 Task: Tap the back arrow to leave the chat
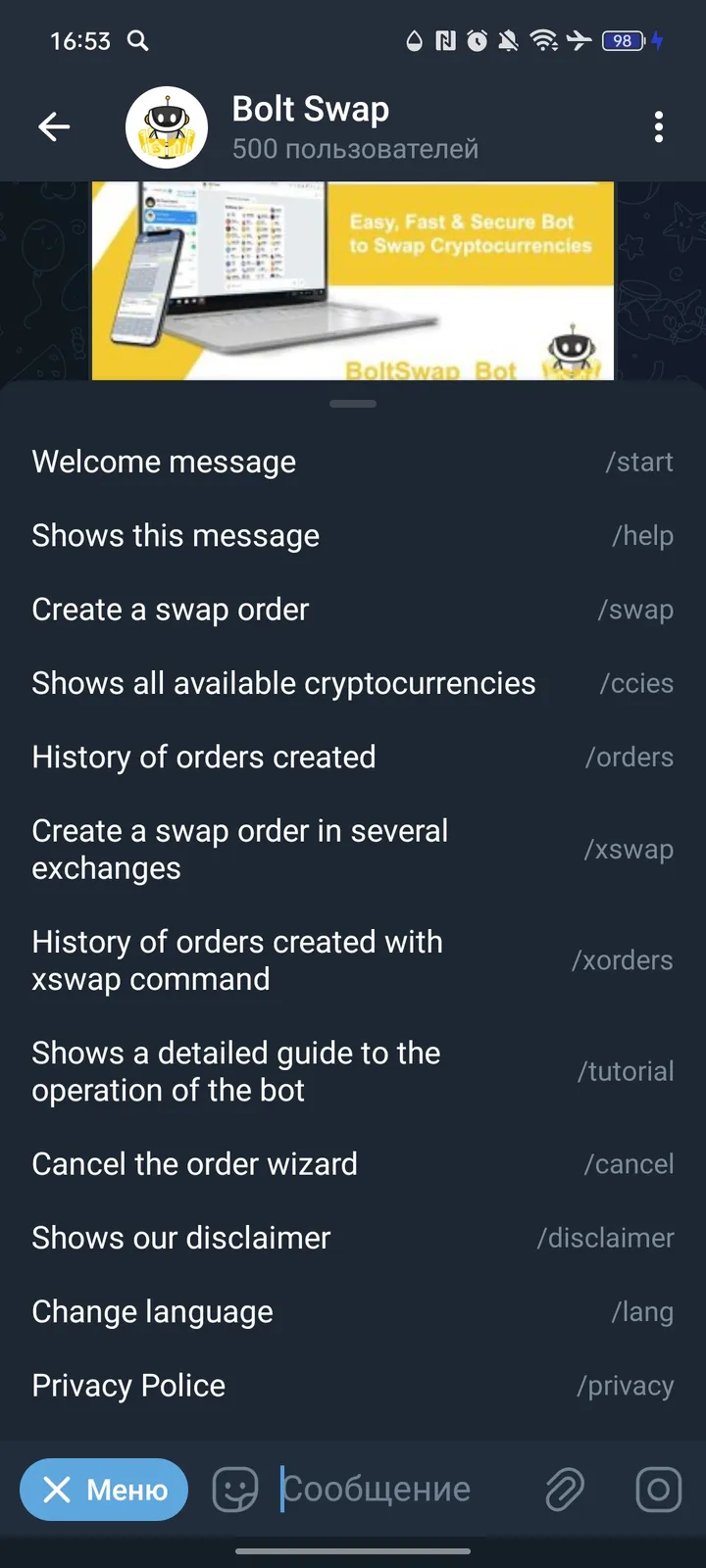pyautogui.click(x=54, y=126)
